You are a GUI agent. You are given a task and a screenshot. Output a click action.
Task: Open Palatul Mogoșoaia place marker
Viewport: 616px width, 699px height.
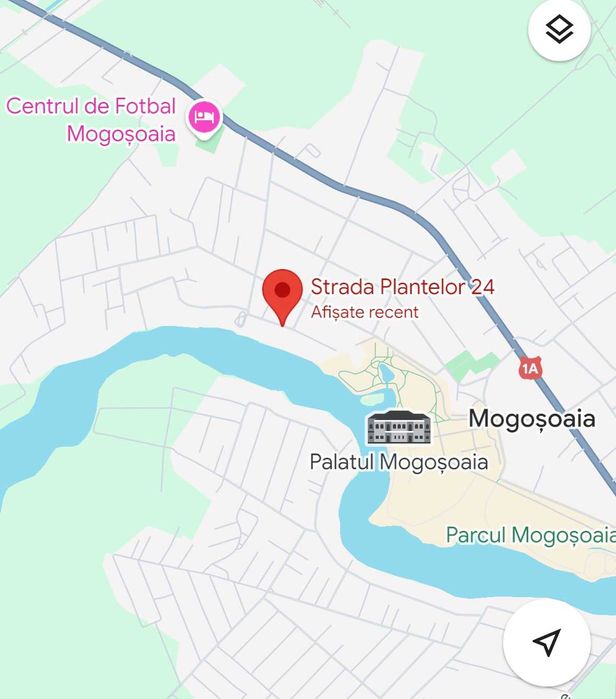[398, 428]
